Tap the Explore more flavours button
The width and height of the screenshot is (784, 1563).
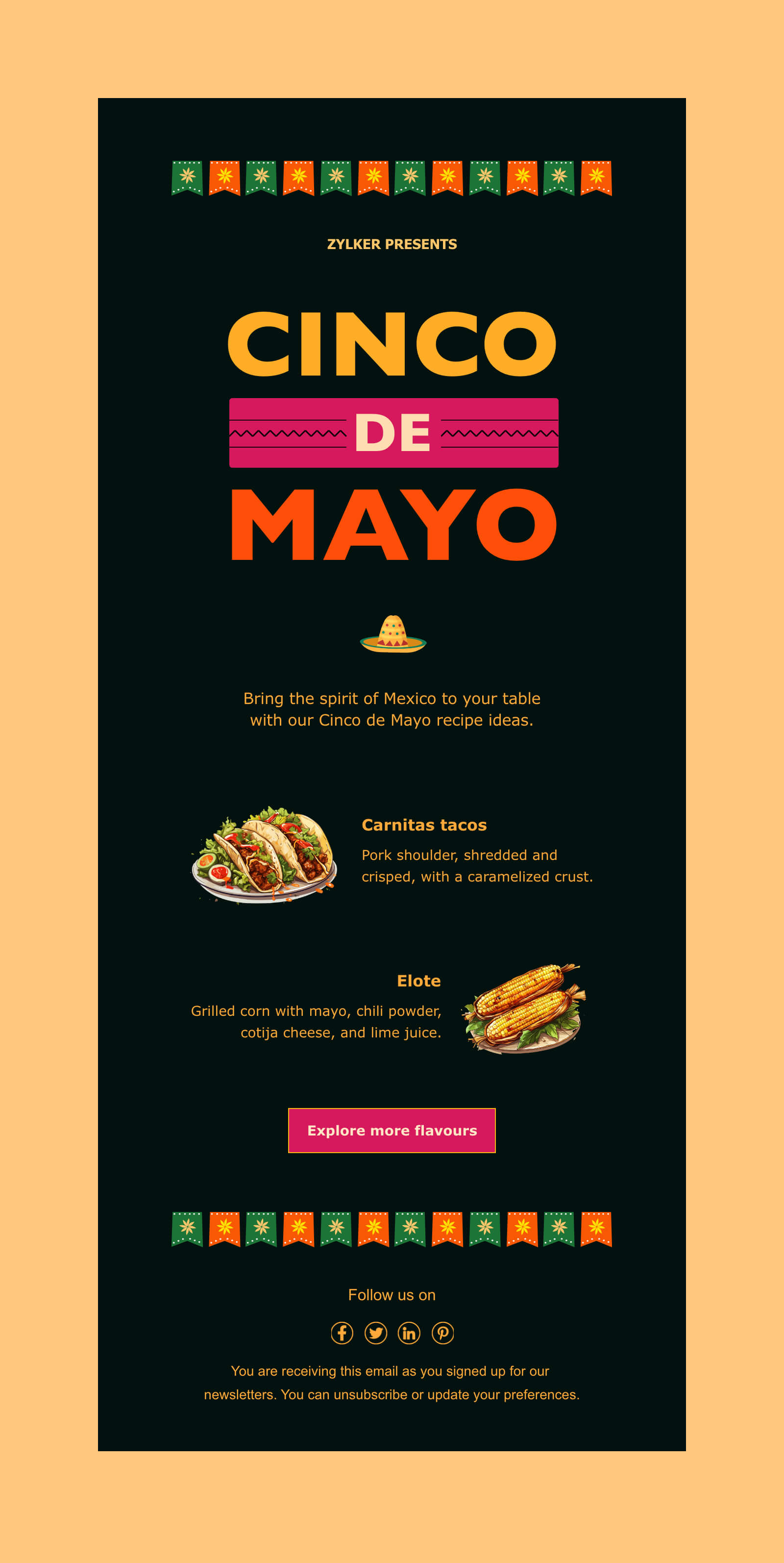tap(392, 1131)
